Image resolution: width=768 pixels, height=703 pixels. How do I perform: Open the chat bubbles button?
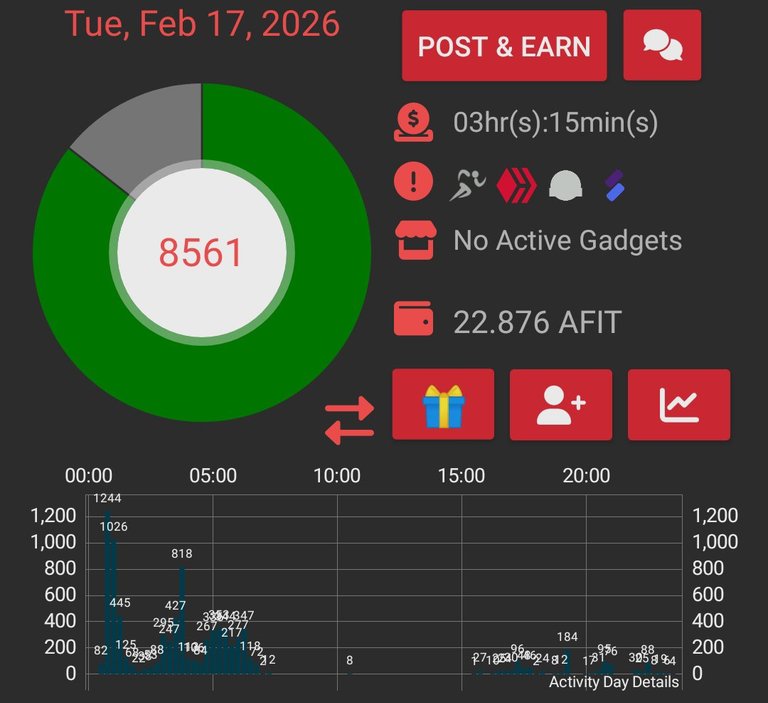[x=661, y=46]
